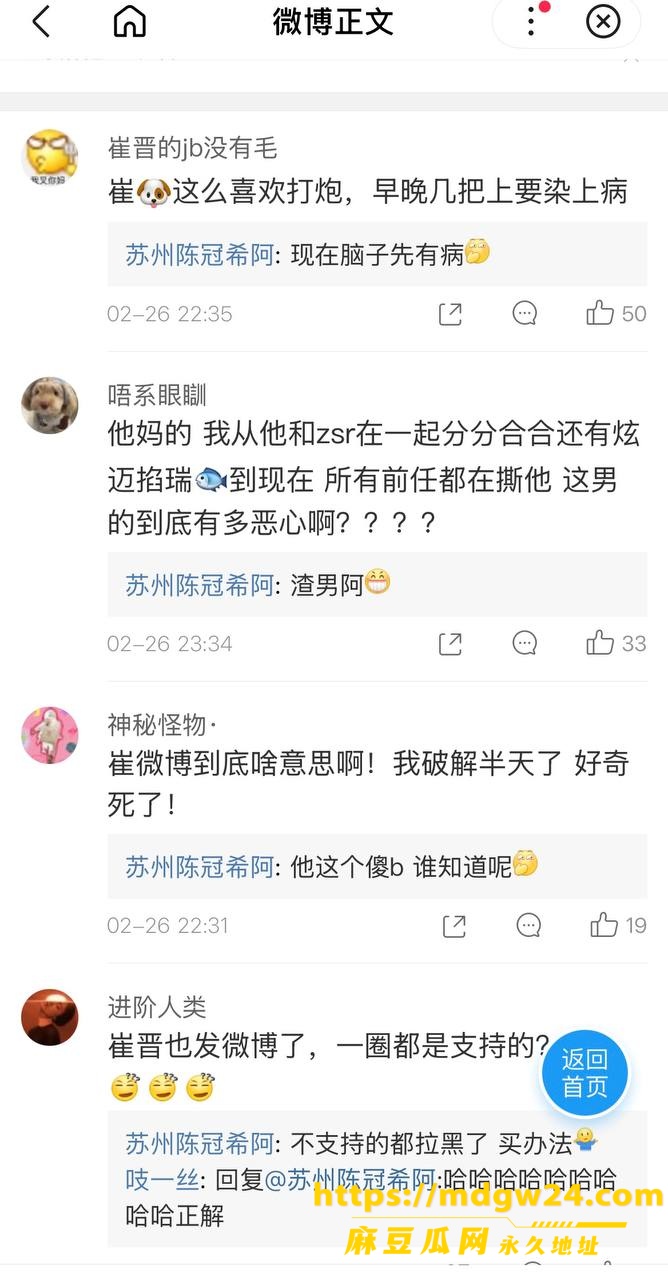Go back using the top-left arrow
Screen dimensions: 668x1280
coord(40,21)
